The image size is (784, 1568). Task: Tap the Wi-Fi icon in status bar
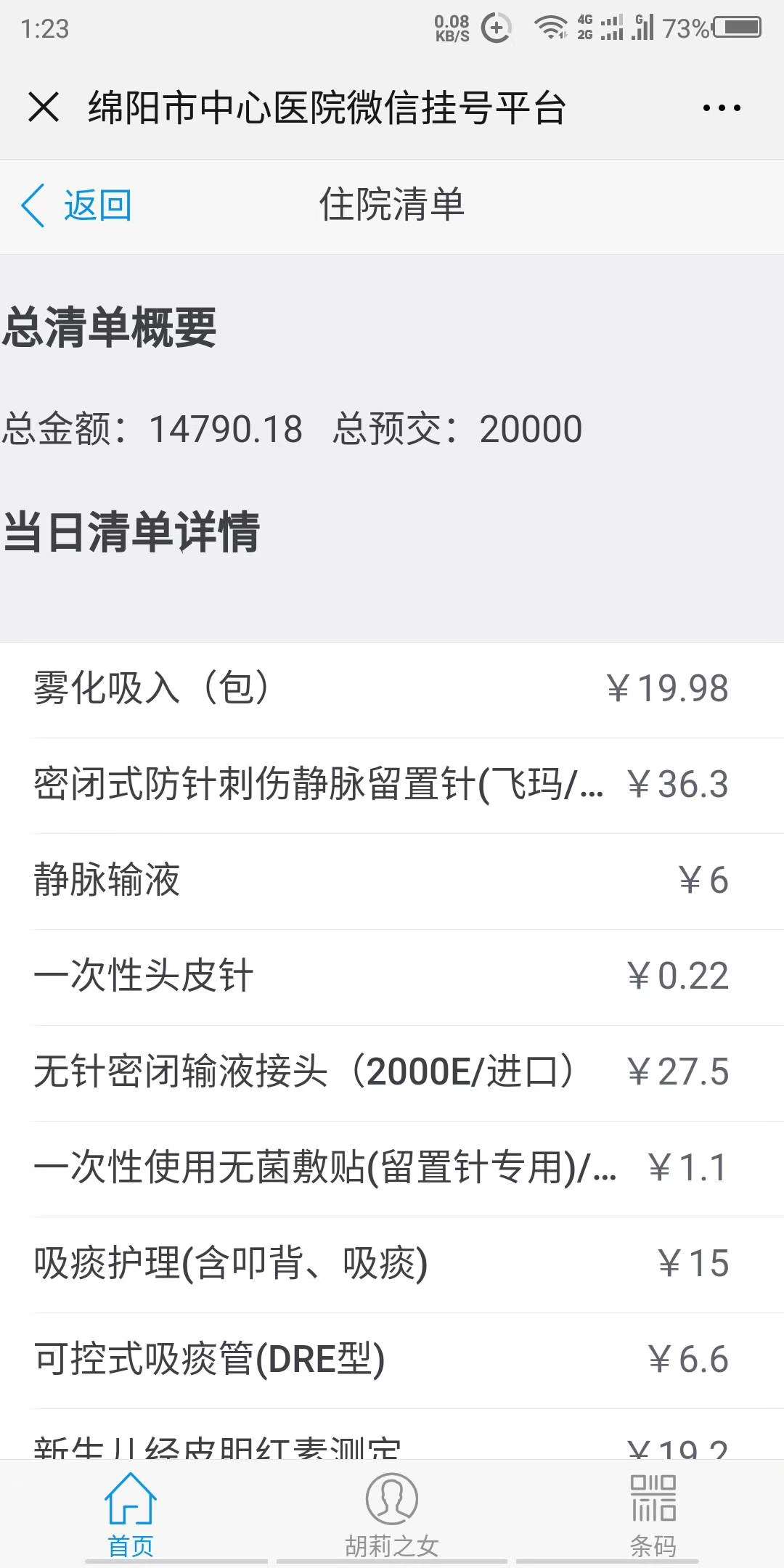(x=548, y=29)
